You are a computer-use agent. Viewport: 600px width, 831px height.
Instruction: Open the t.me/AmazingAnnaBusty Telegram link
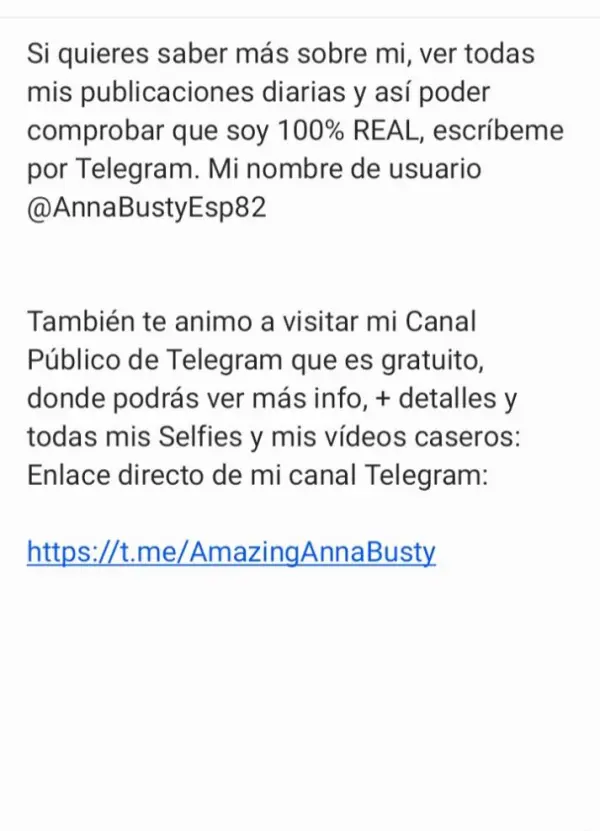pos(231,552)
